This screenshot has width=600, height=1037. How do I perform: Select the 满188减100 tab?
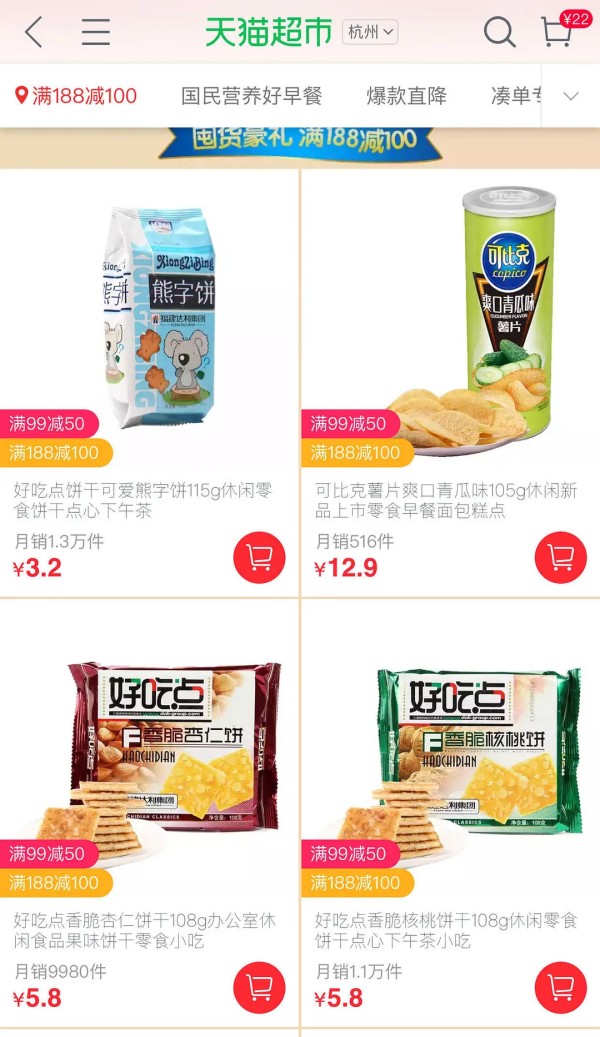76,96
